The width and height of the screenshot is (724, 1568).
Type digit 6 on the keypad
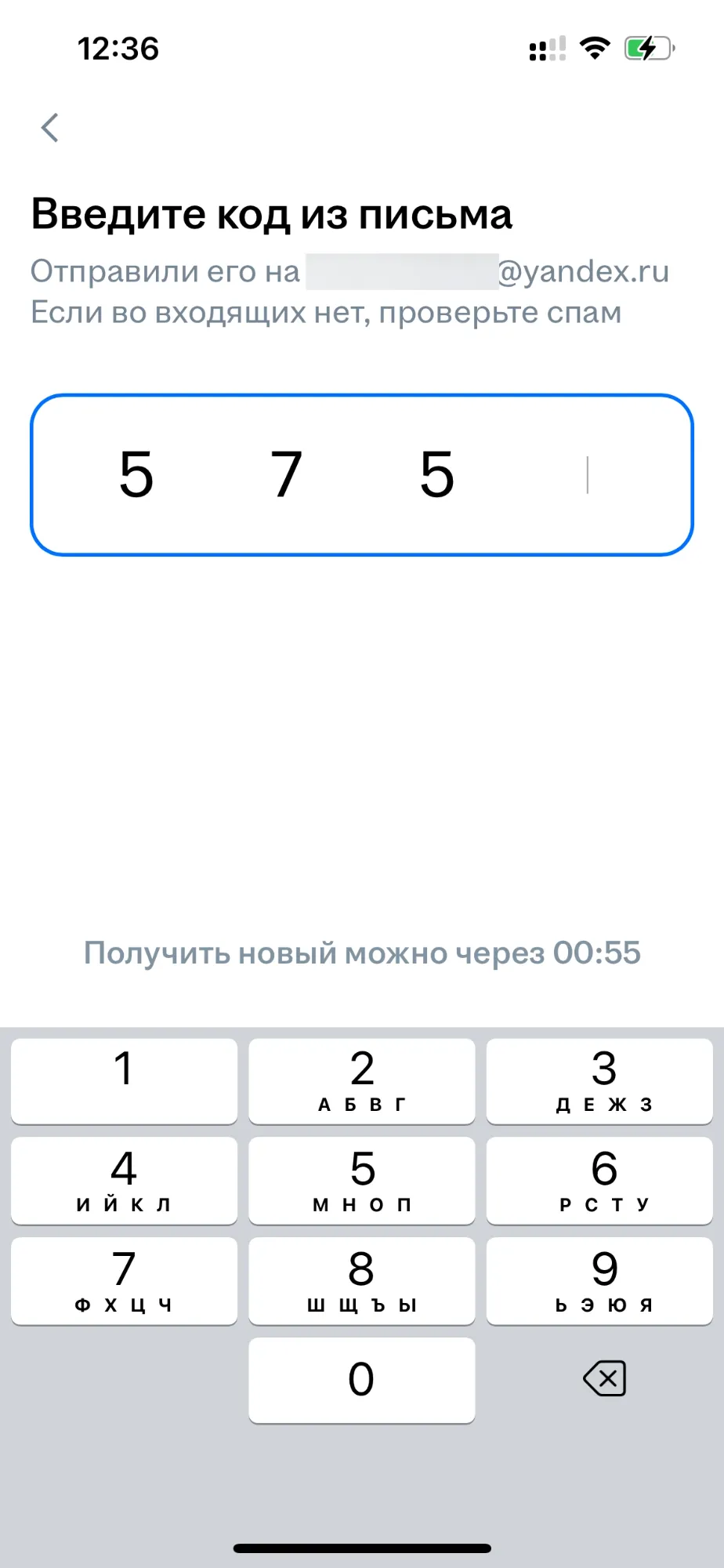tap(599, 1180)
